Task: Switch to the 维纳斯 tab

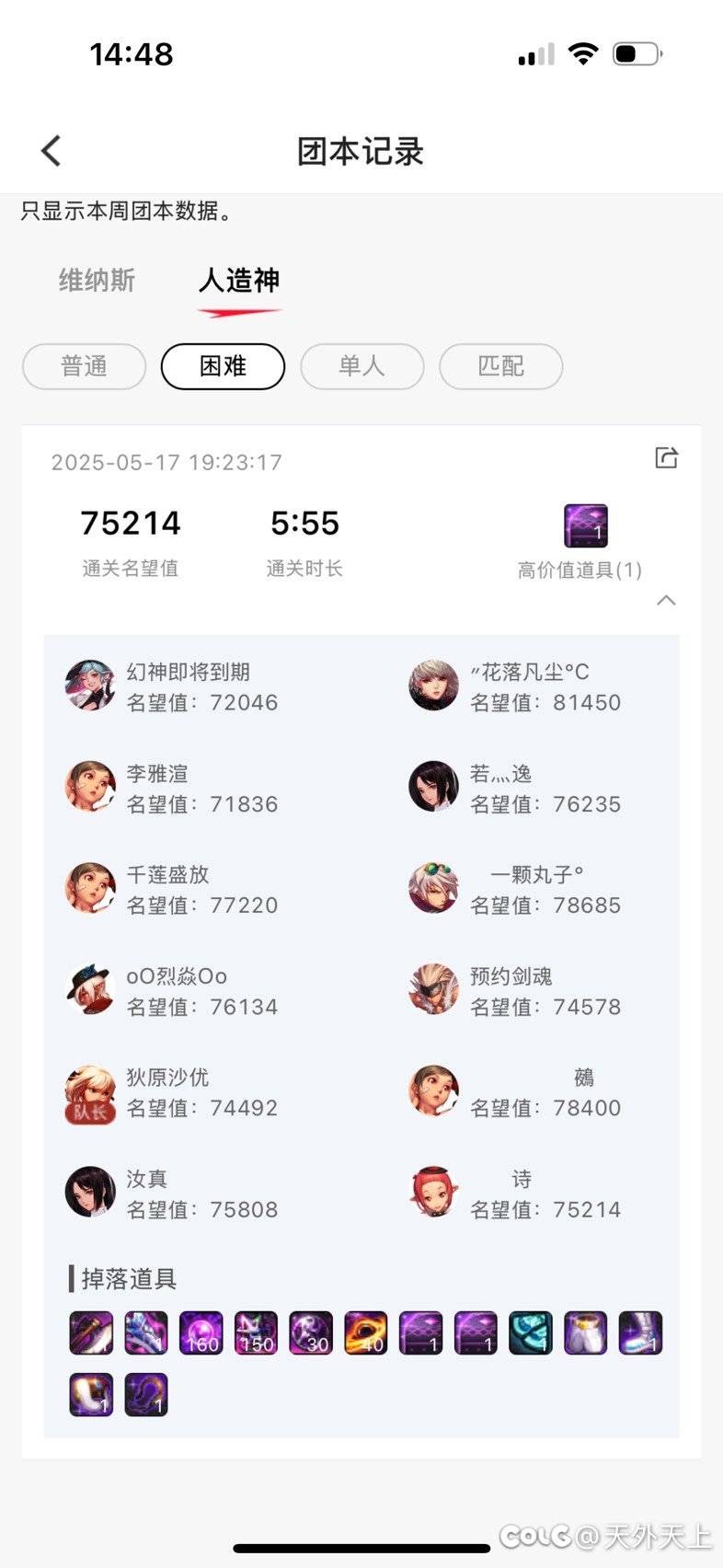Action: point(97,281)
